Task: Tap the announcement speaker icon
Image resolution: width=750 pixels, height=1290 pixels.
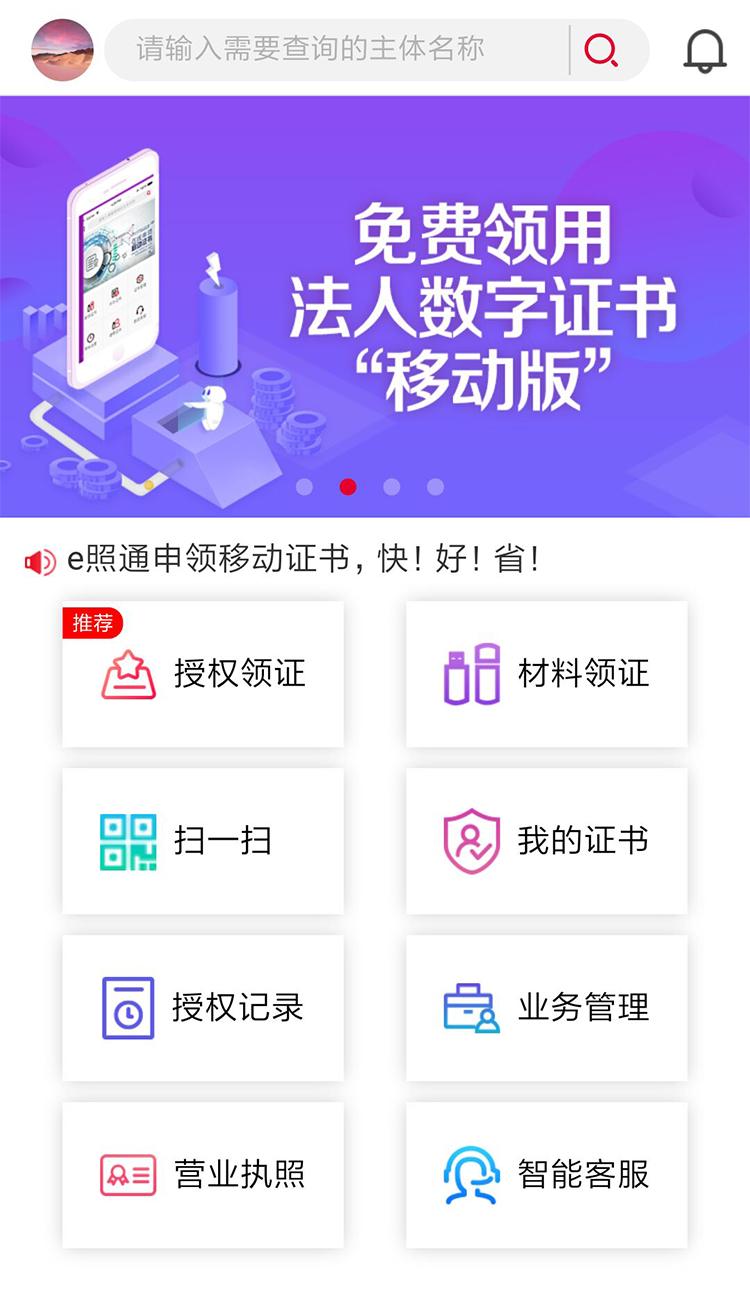Action: [38, 560]
